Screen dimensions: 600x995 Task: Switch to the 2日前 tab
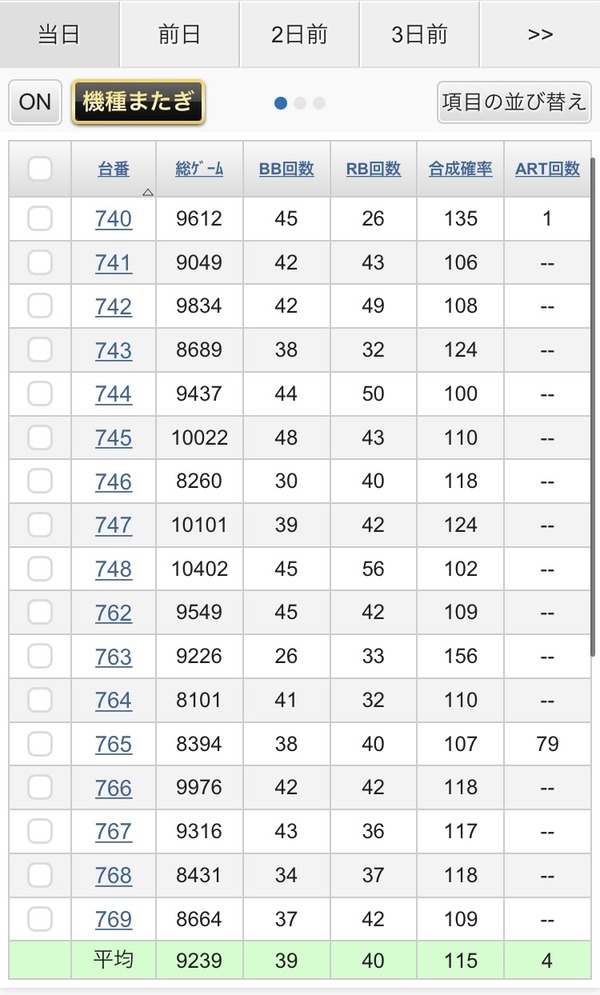coord(299,34)
